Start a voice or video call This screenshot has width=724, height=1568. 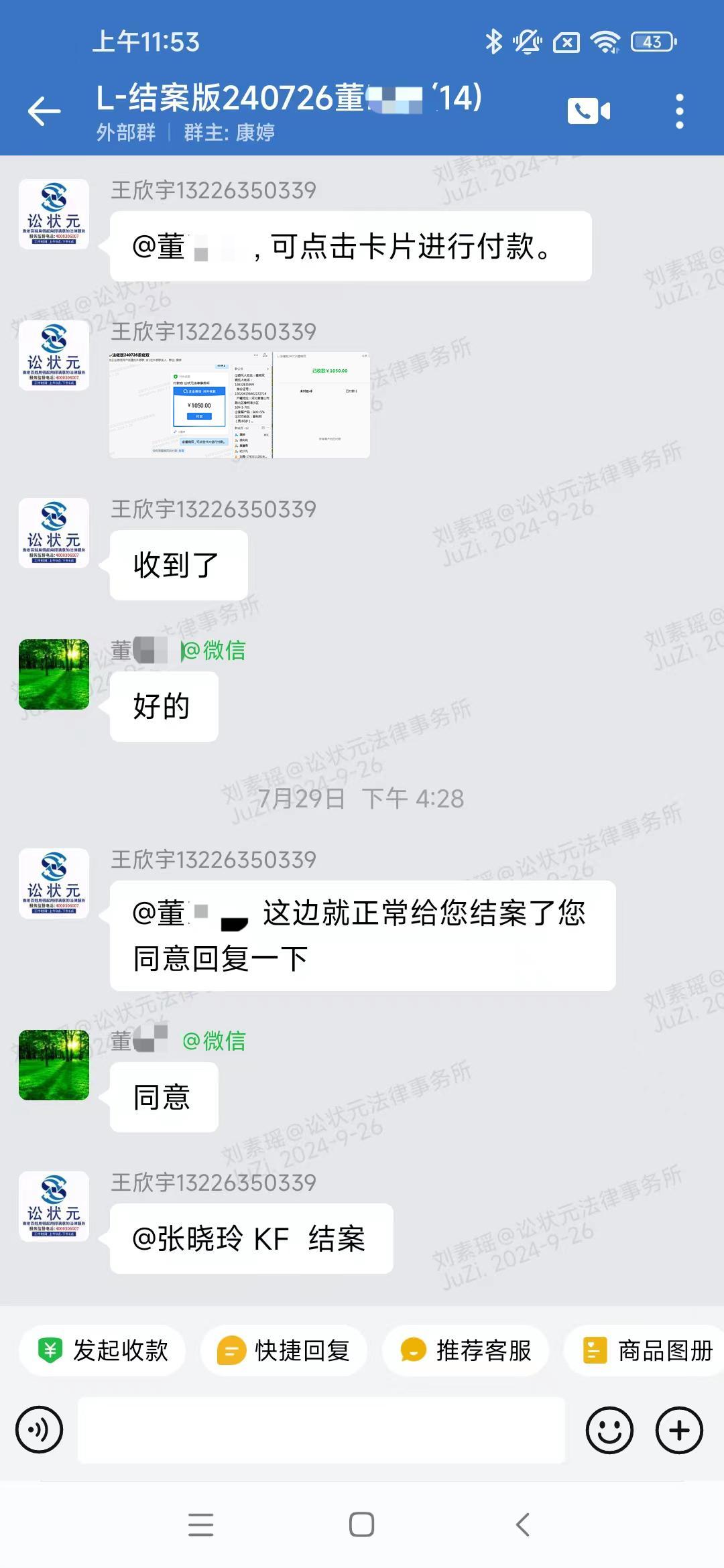(589, 111)
